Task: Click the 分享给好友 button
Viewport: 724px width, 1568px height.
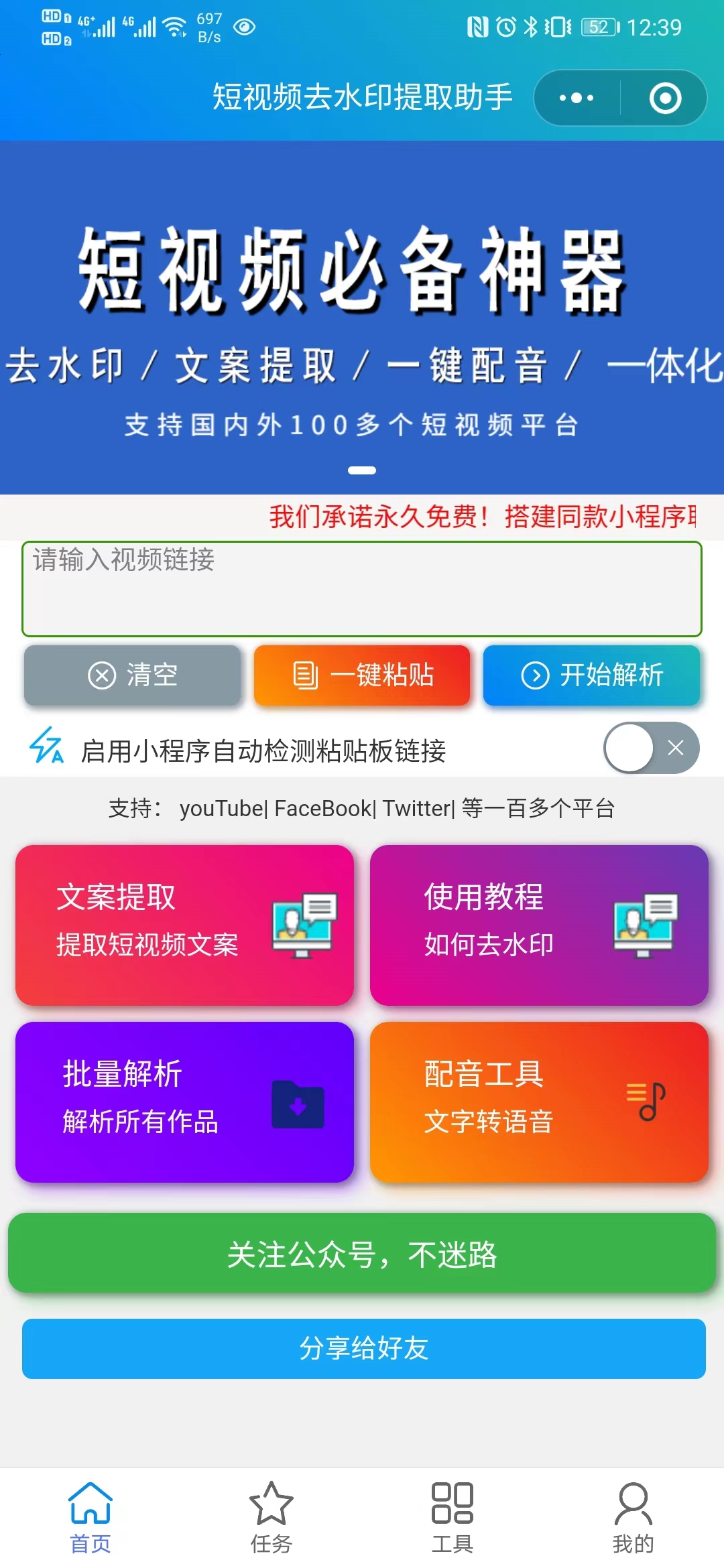Action: [x=362, y=1350]
